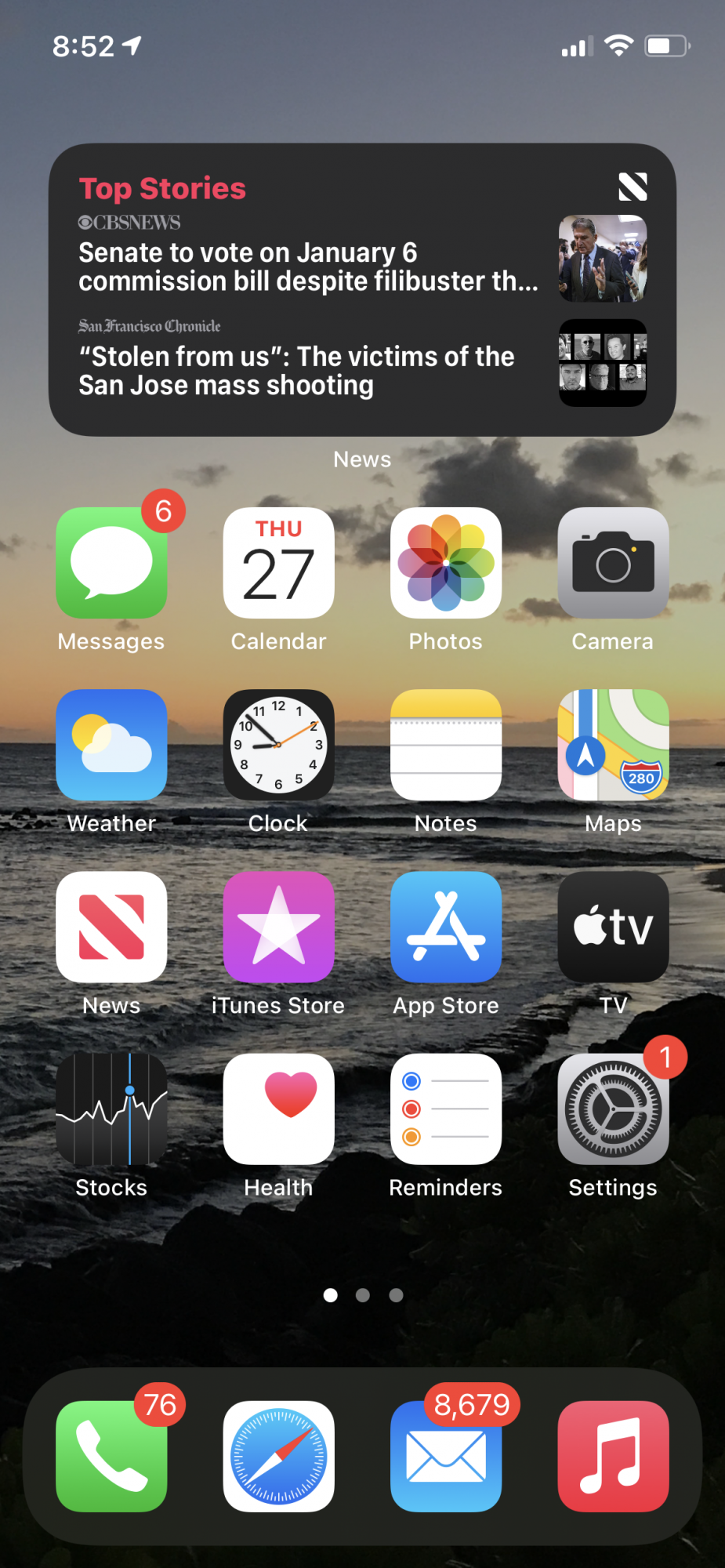
Task: Open the News app icon
Action: tap(111, 927)
